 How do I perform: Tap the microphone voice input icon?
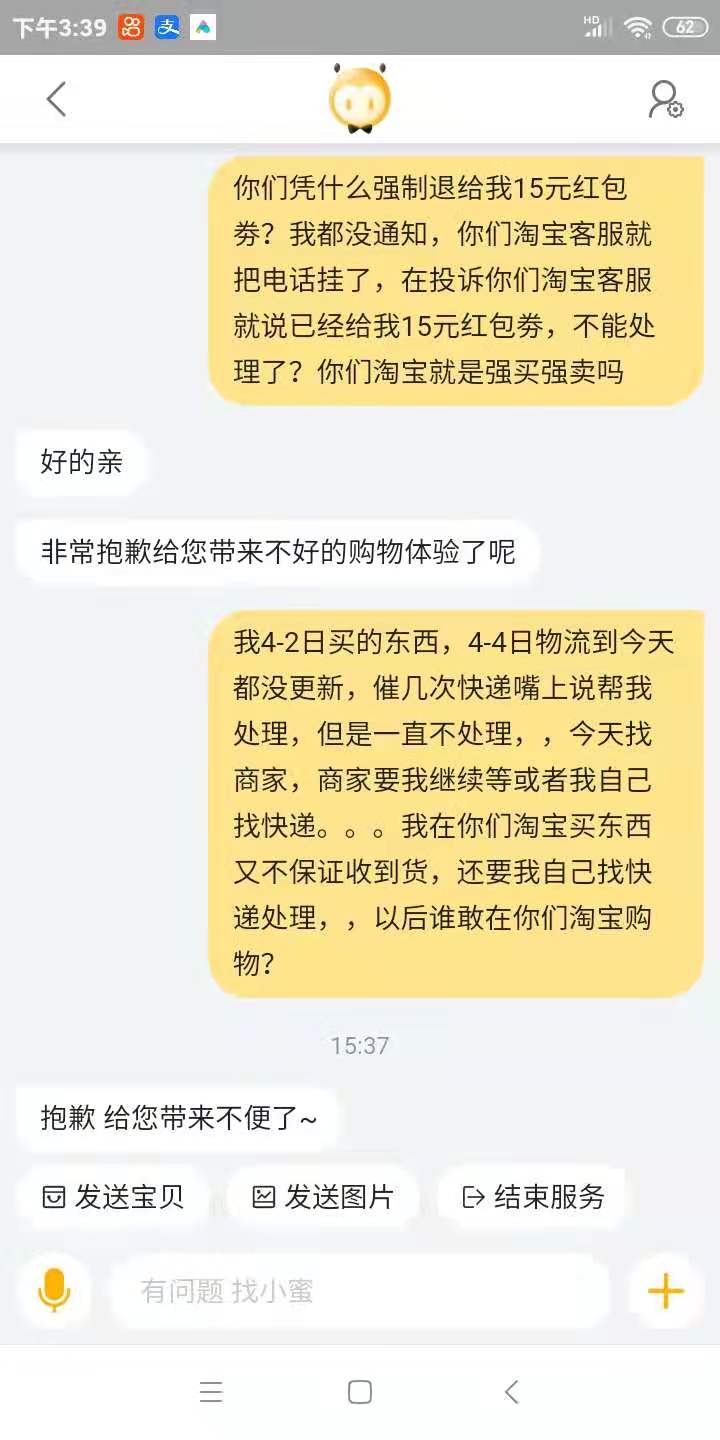[x=55, y=1291]
